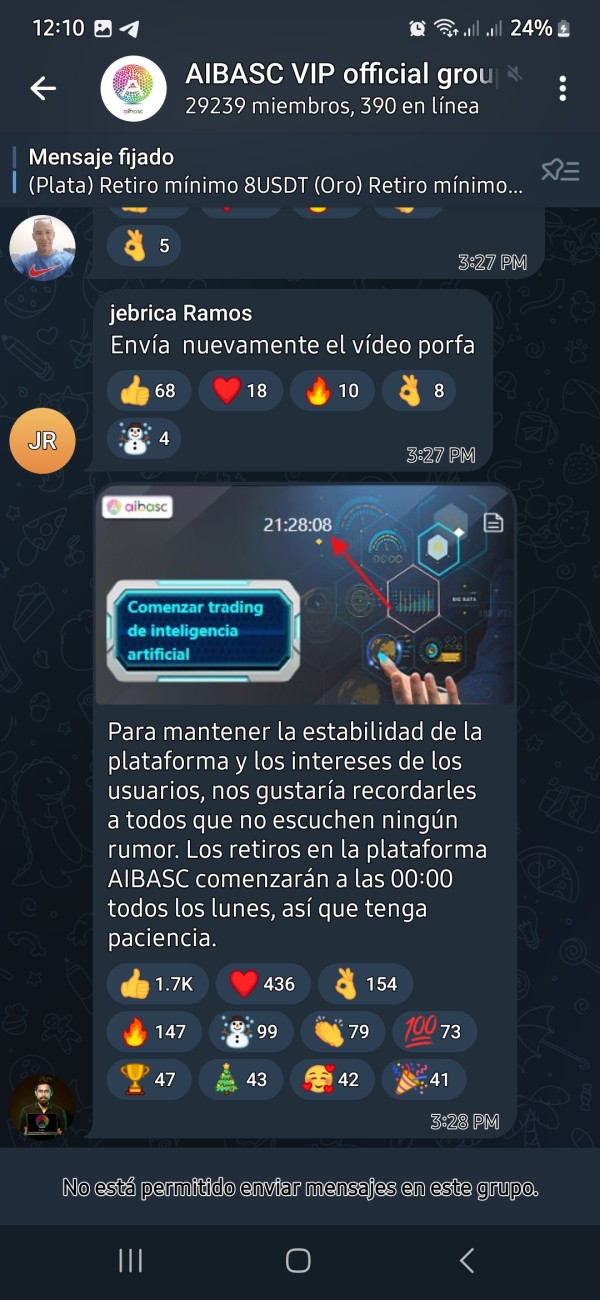React with fire showing 147
The width and height of the screenshot is (600, 1300).
click(x=154, y=1032)
